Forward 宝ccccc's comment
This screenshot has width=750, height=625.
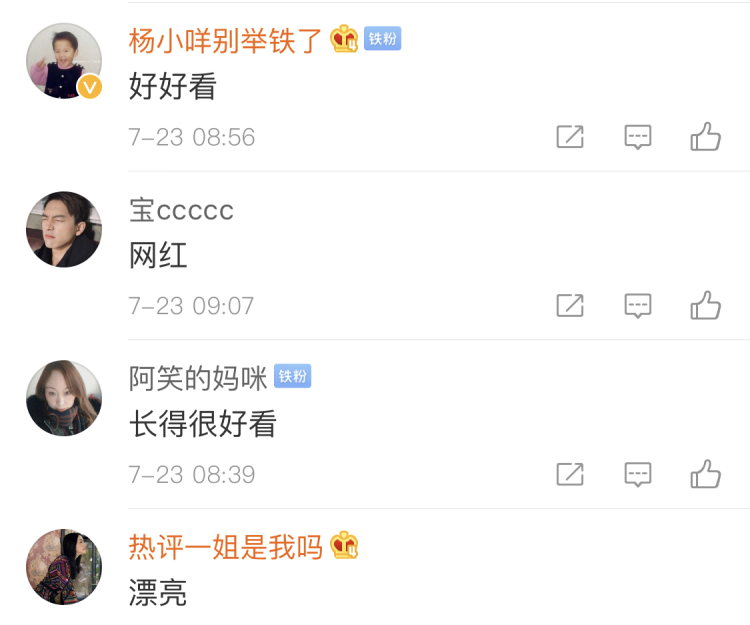[x=570, y=305]
